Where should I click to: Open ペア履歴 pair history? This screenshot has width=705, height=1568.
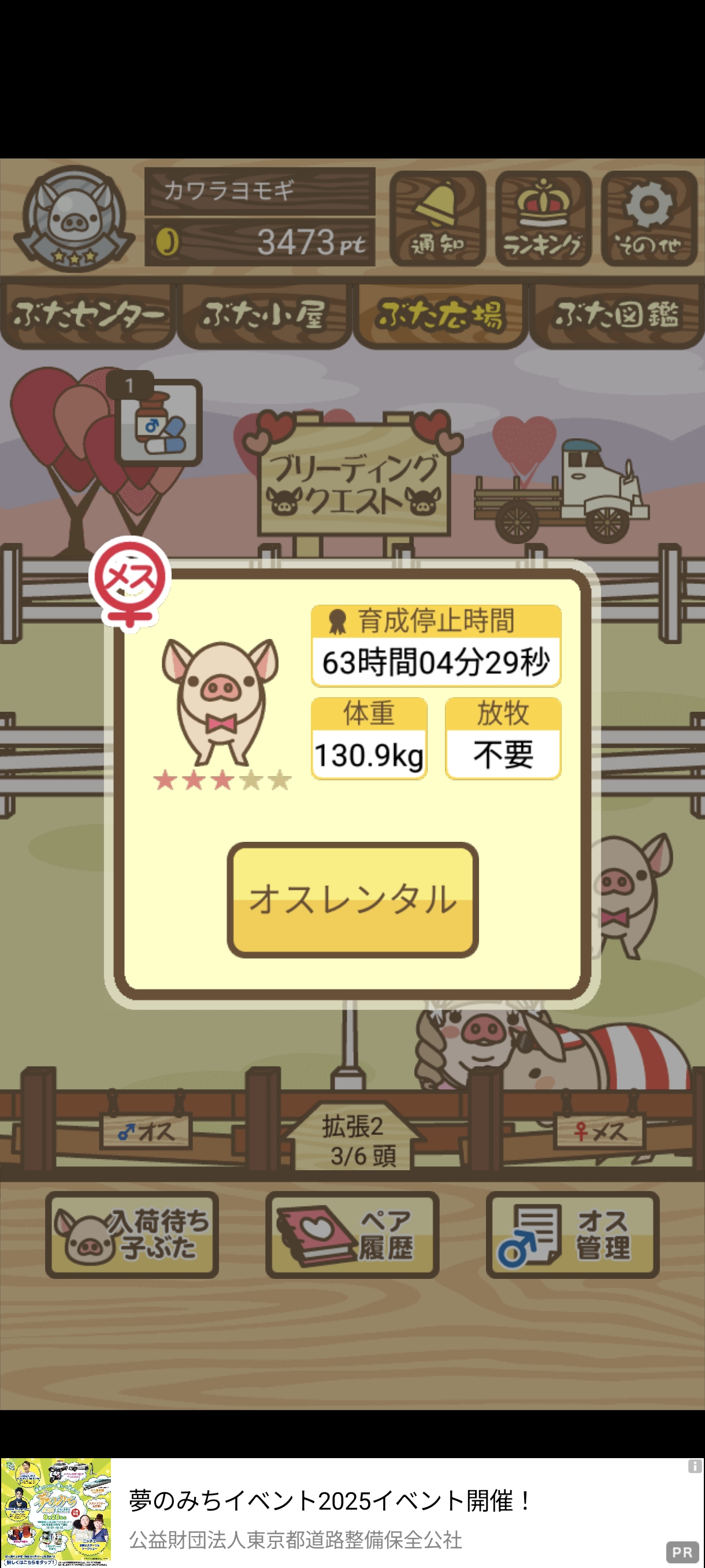point(352,1234)
